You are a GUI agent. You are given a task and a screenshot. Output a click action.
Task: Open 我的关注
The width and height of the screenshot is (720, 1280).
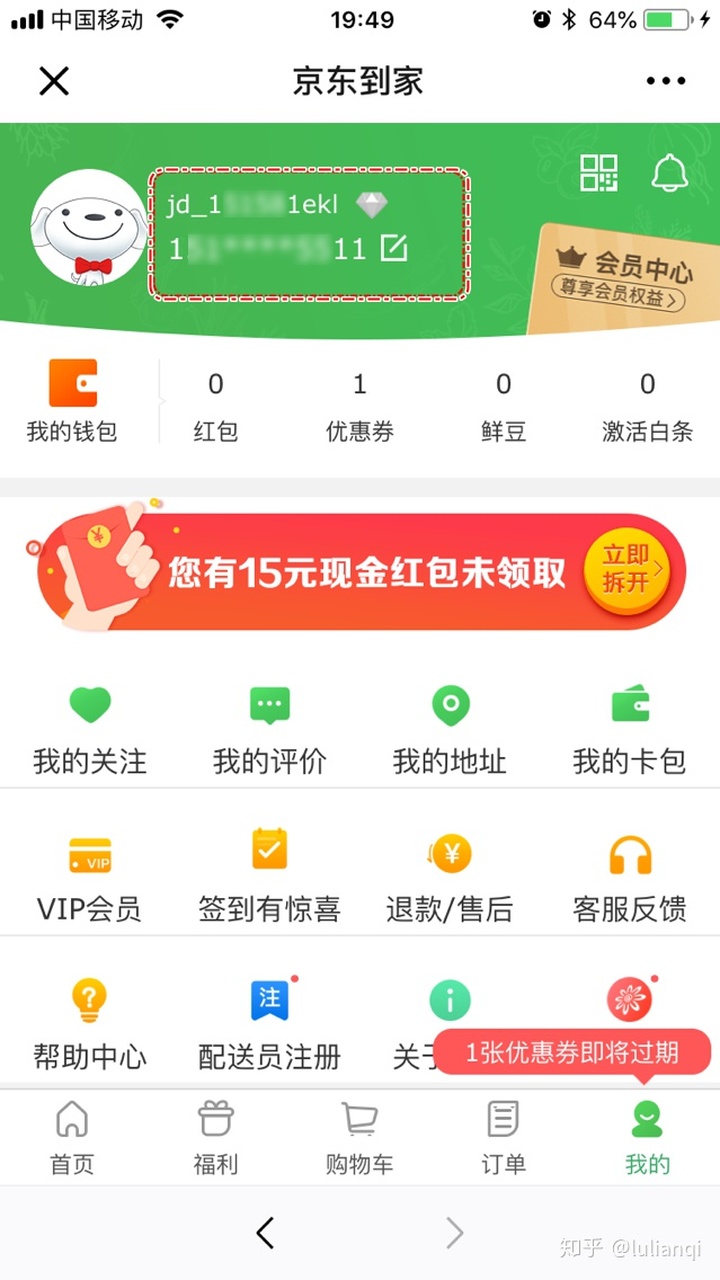click(x=90, y=732)
